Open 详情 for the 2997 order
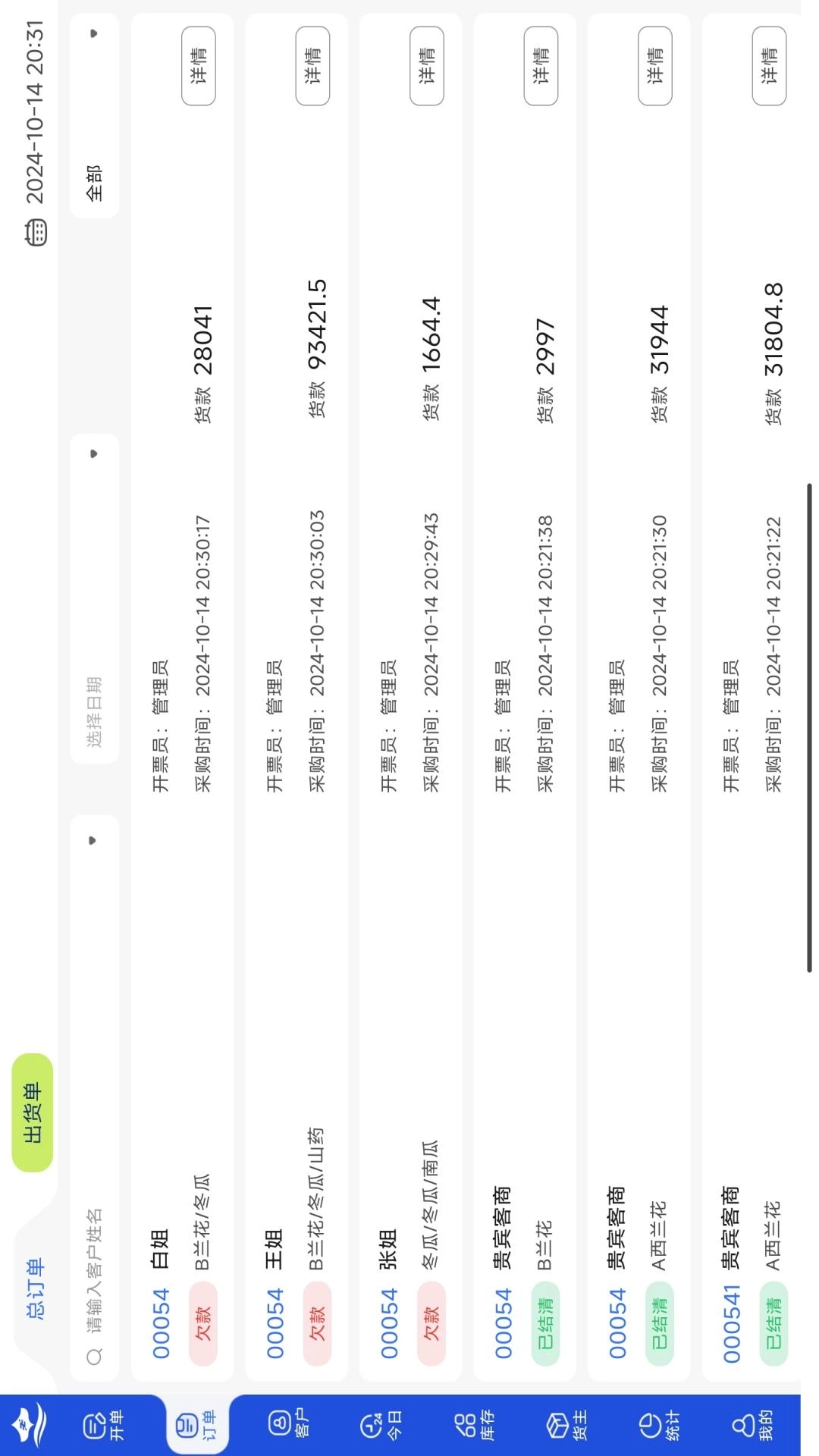Viewport: 819px width, 1456px height. [541, 65]
